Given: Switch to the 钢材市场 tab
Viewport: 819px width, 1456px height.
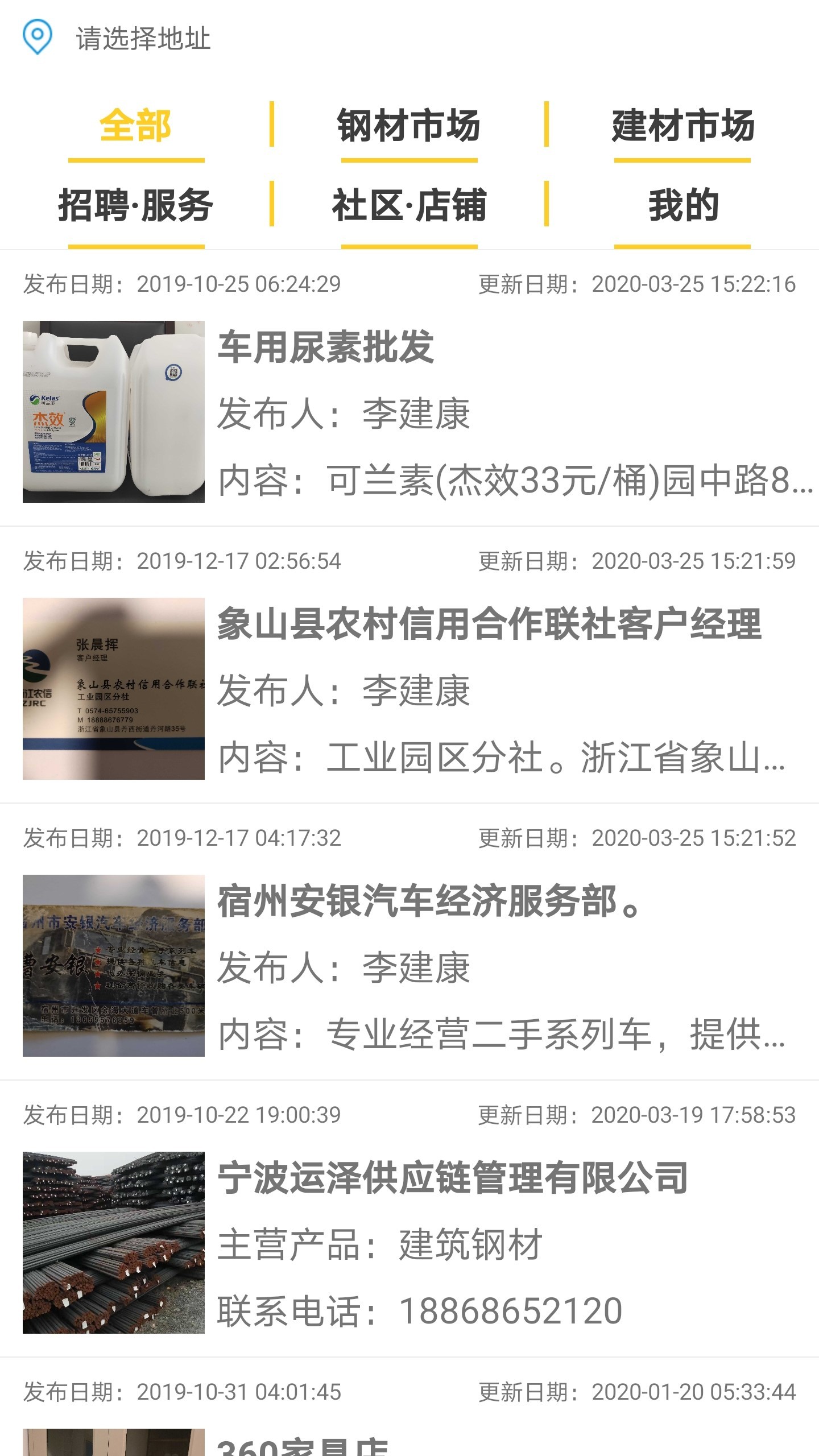Looking at the screenshot, I should coord(409,126).
